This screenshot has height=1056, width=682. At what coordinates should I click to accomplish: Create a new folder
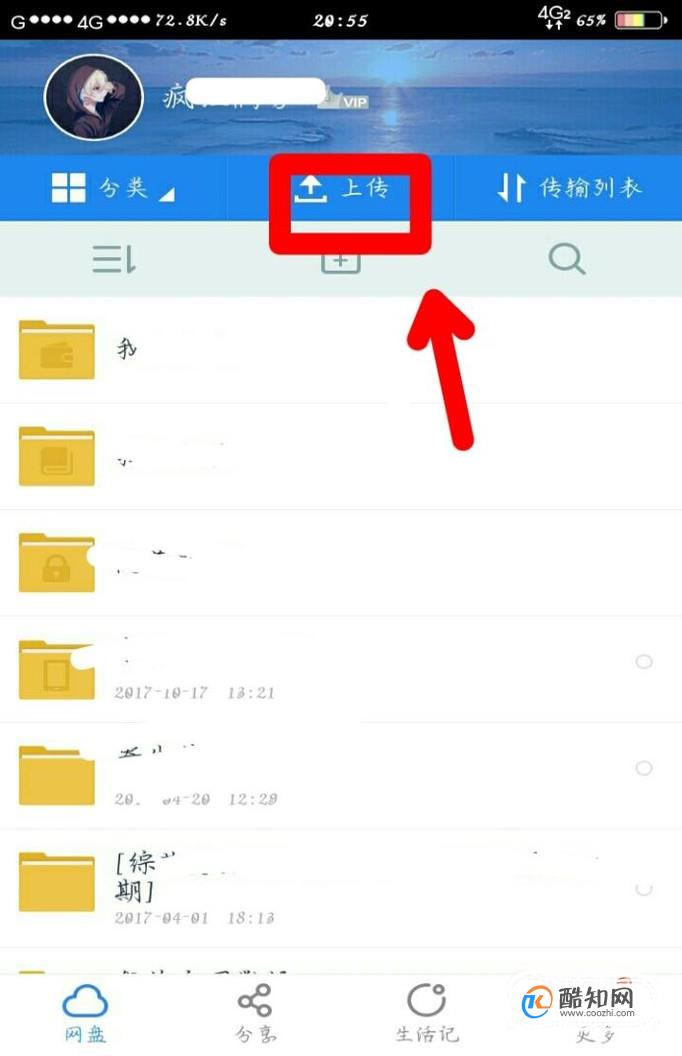coord(340,261)
